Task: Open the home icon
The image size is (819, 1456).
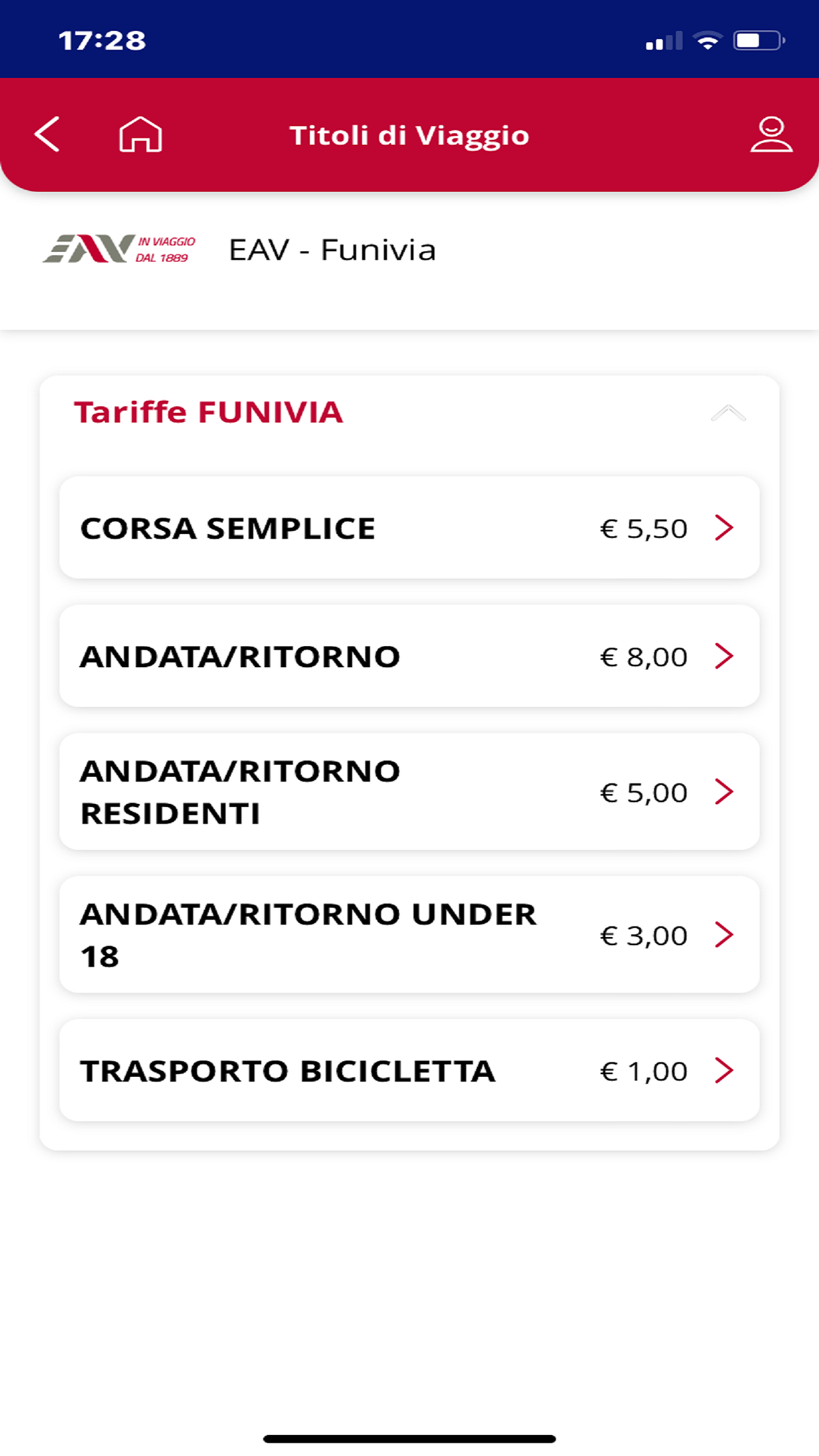Action: pos(140,135)
